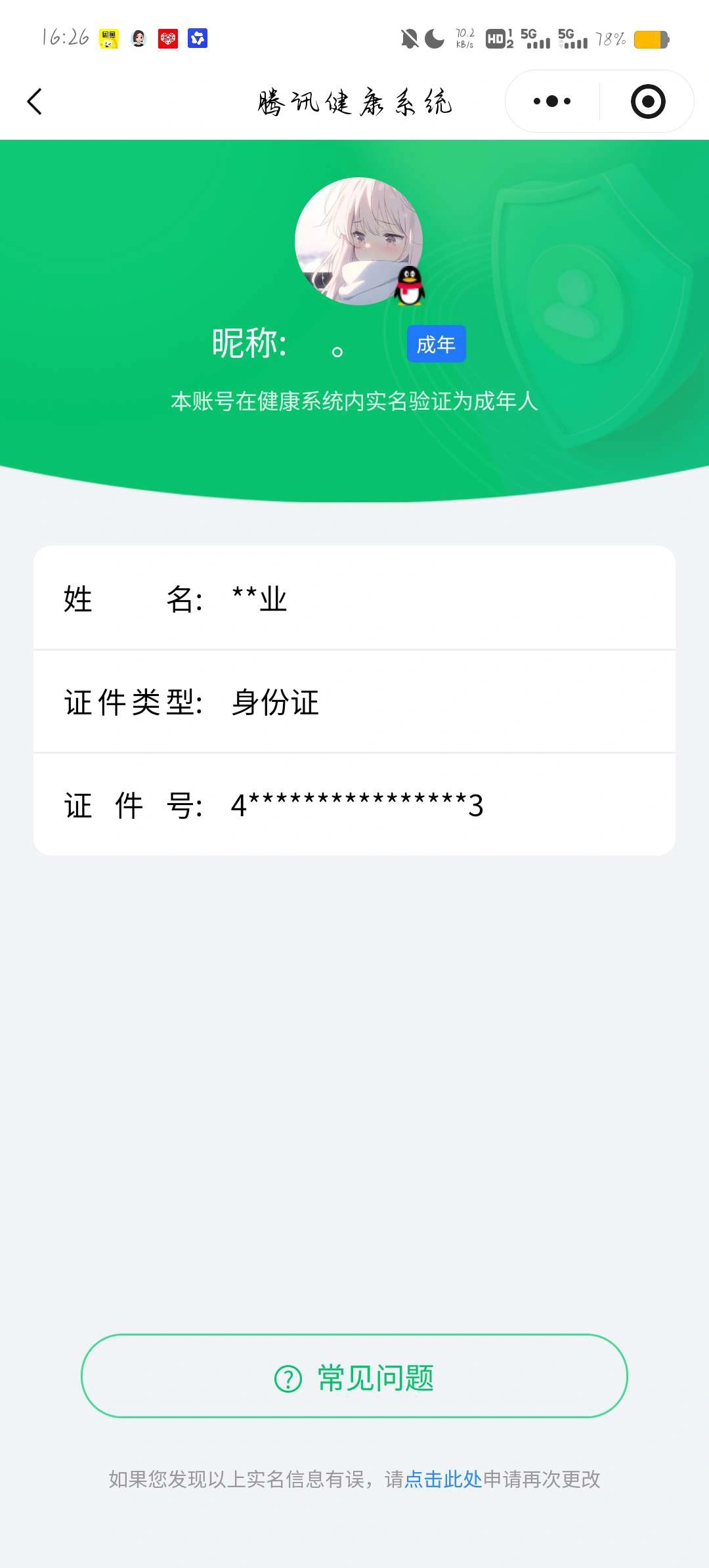Tap the clock showing 16:26
This screenshot has width=709, height=1568.
coord(64,36)
